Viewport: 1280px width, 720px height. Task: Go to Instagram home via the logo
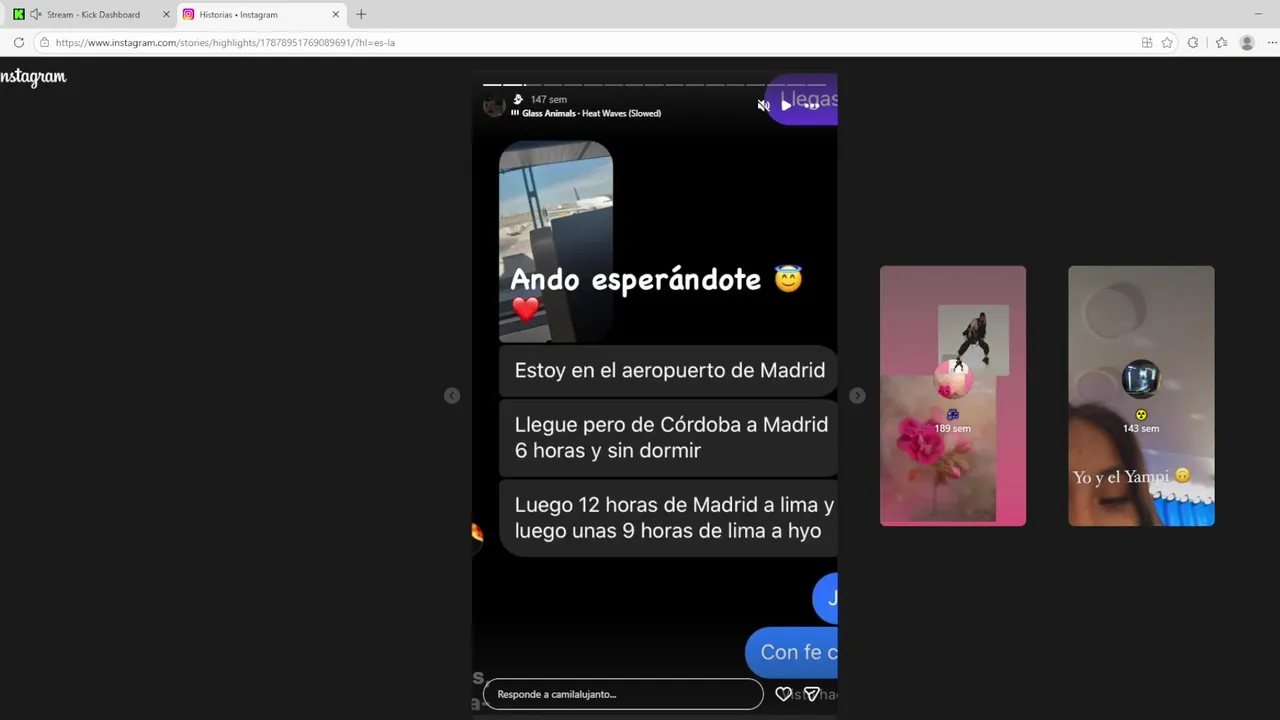tap(33, 77)
